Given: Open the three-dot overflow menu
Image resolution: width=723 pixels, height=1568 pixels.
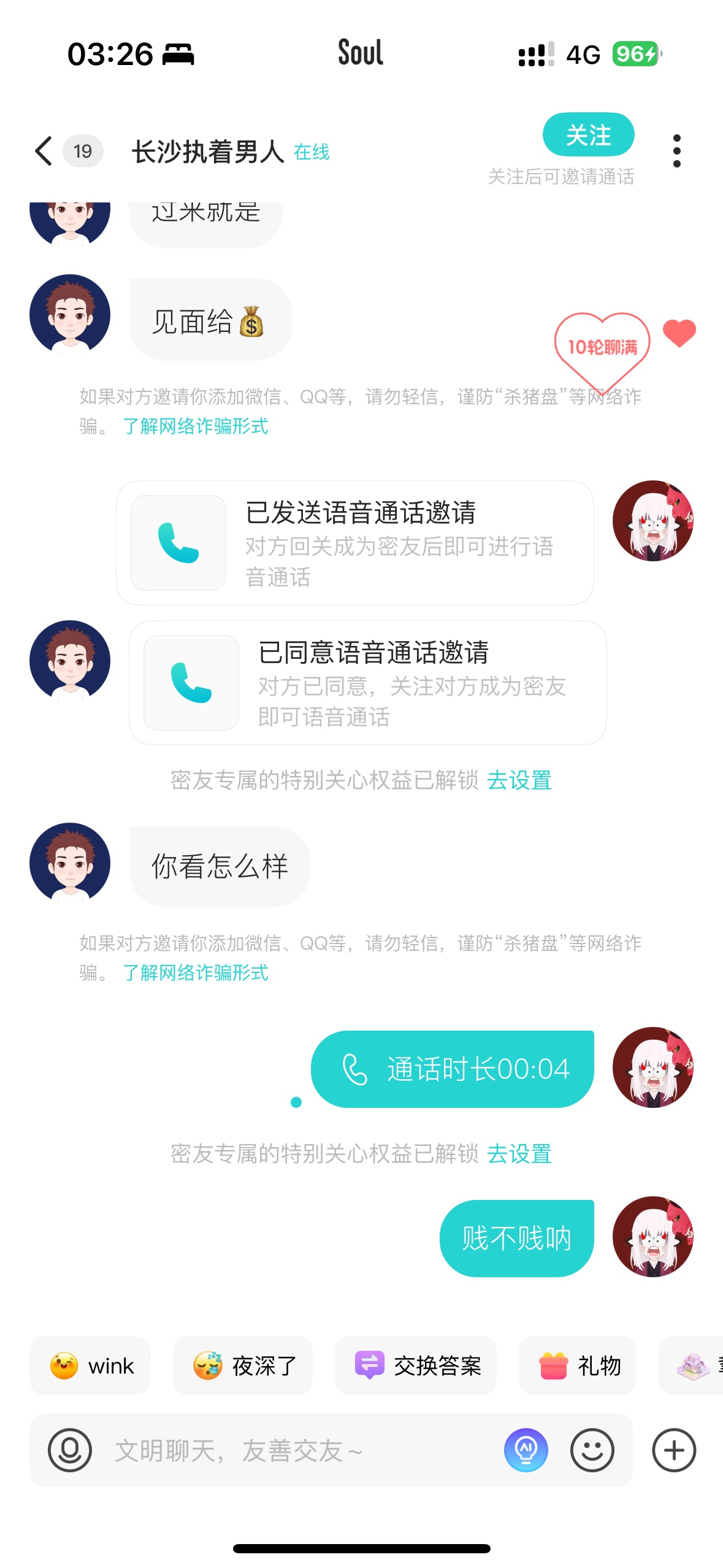Looking at the screenshot, I should [676, 151].
